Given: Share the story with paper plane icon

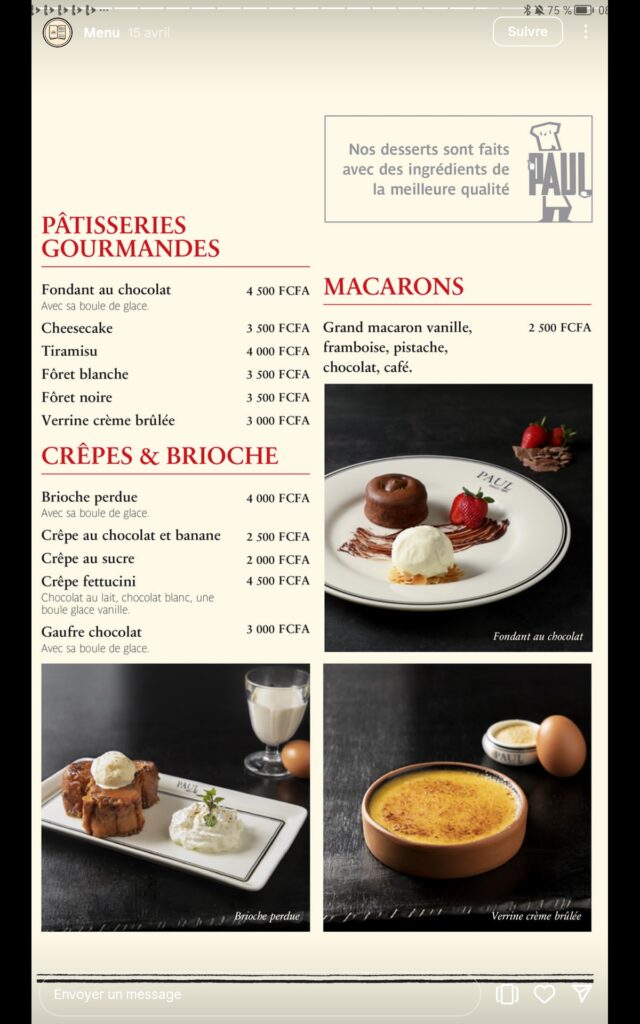Looking at the screenshot, I should pyautogui.click(x=582, y=993).
